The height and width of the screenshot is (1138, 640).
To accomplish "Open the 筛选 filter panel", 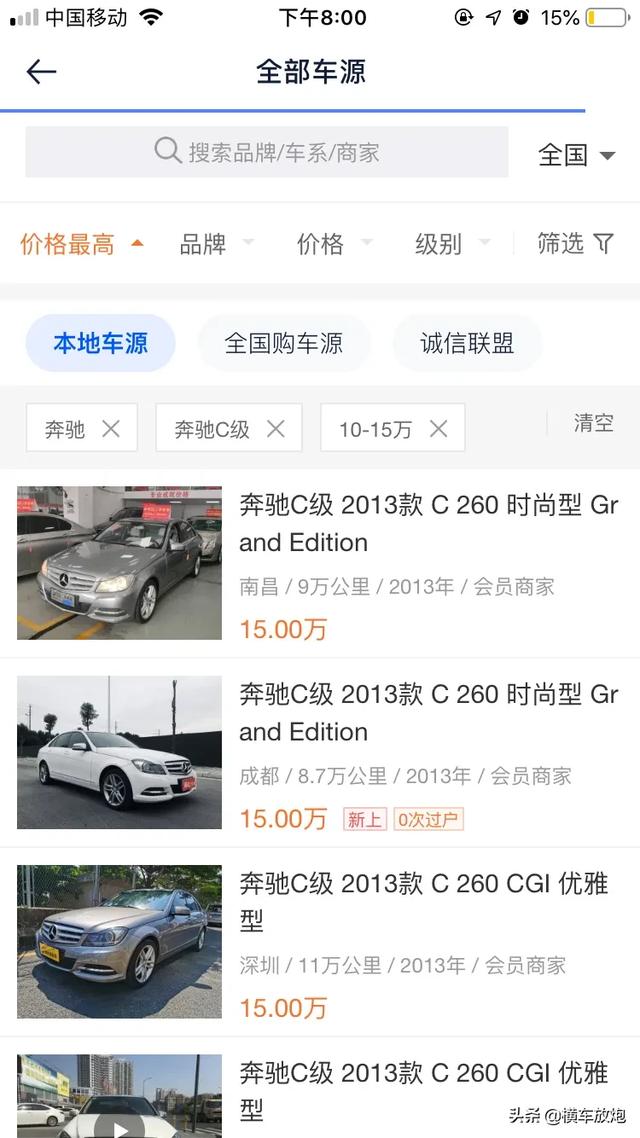I will pos(575,243).
